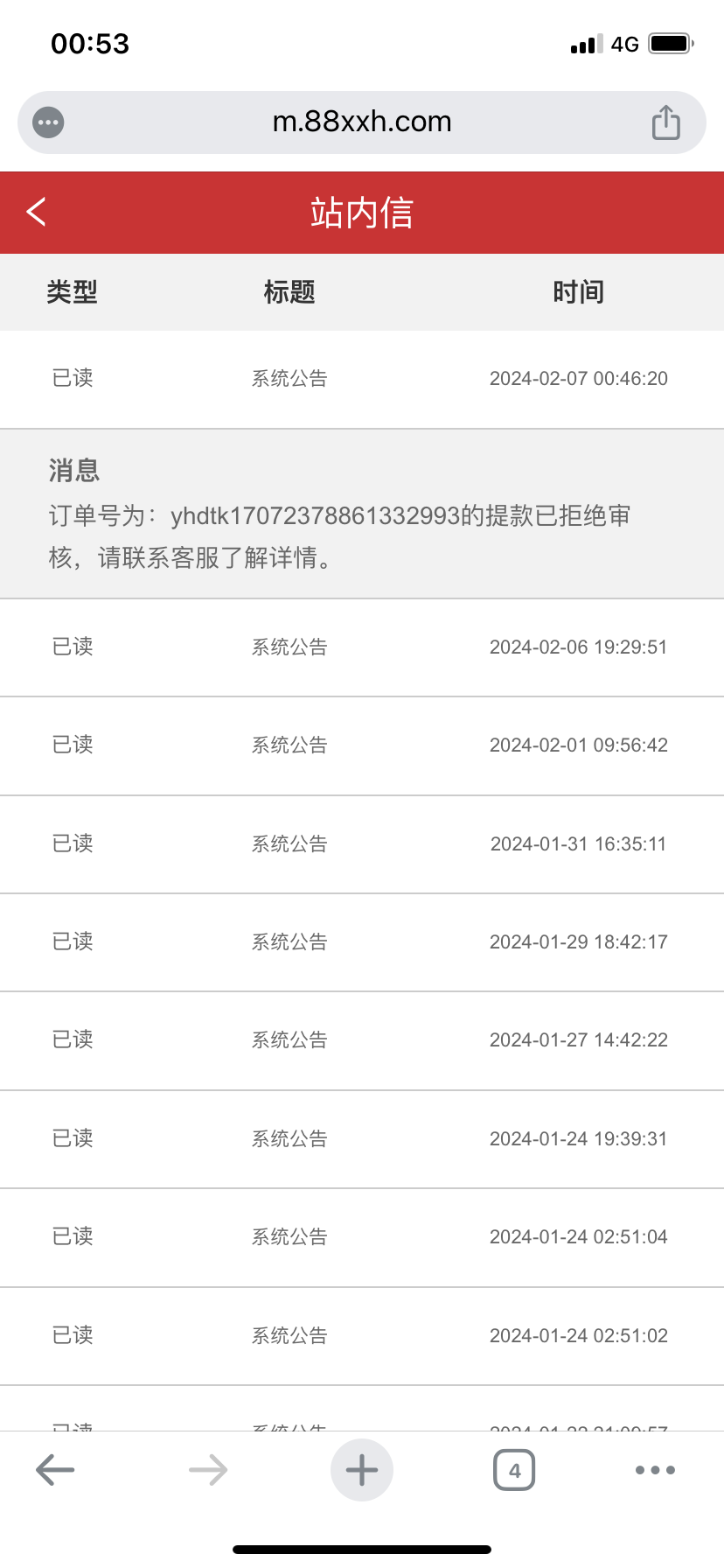Share this page from the address bar
Viewport: 724px width, 1568px height.
click(x=665, y=122)
